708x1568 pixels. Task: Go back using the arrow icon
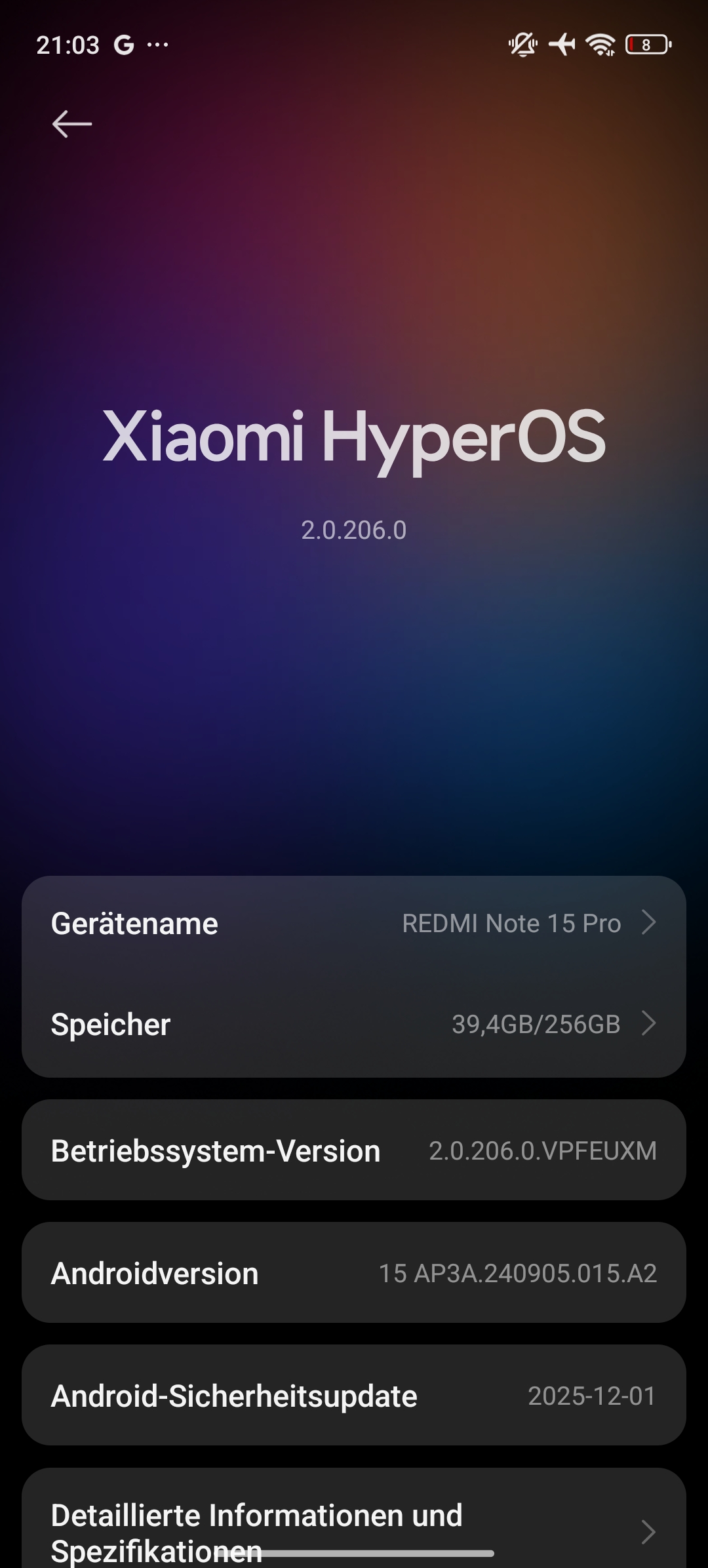pyautogui.click(x=71, y=124)
